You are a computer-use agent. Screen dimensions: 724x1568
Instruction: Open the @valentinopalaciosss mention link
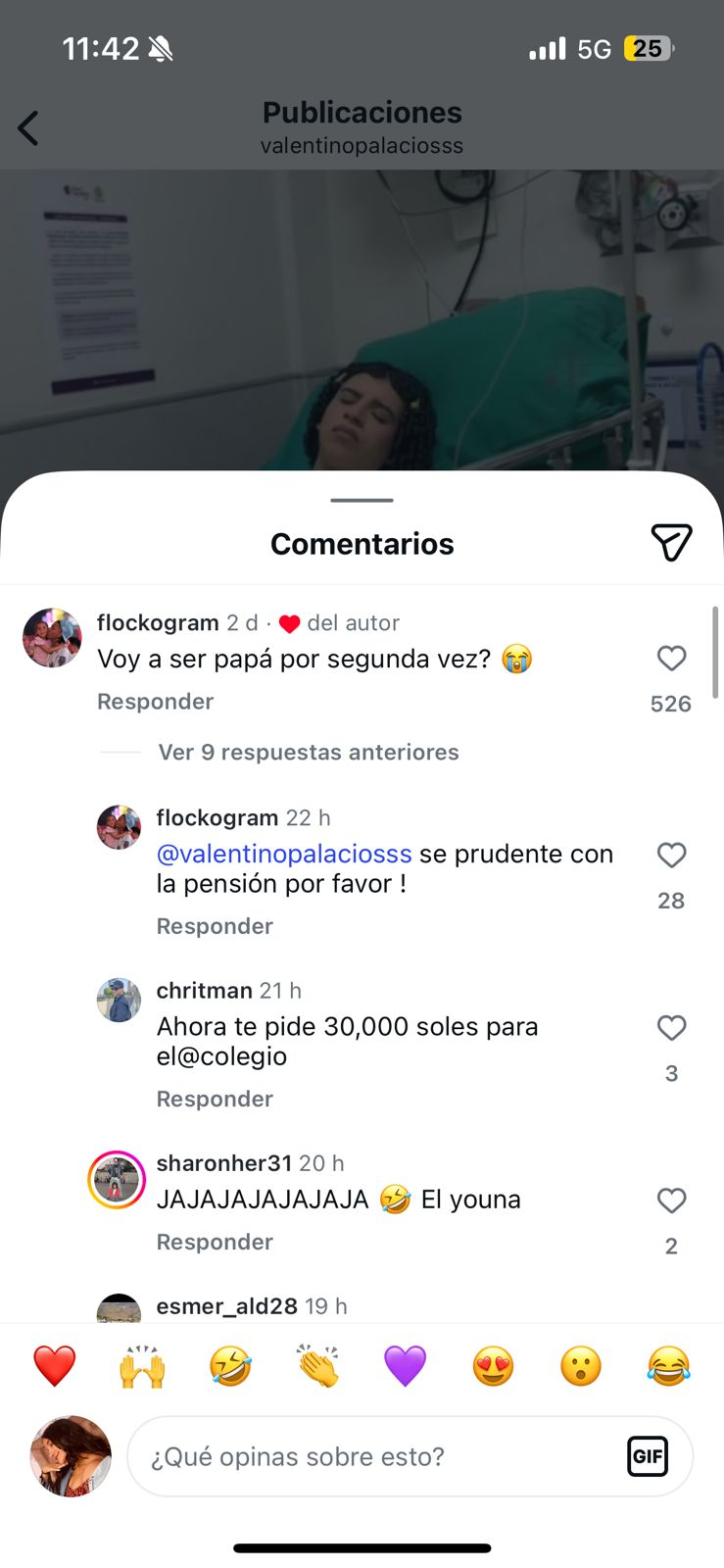click(x=284, y=854)
